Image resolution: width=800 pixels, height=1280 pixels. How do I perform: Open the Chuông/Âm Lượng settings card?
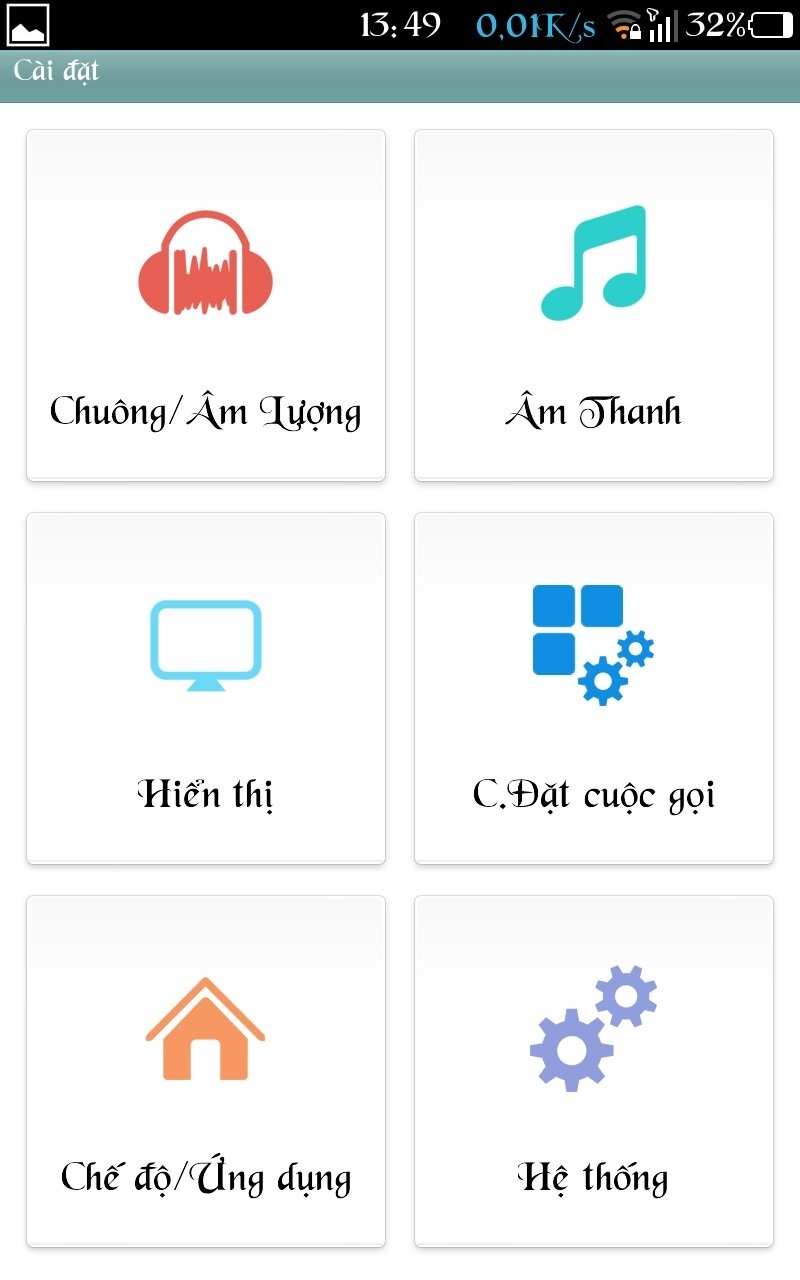click(206, 305)
